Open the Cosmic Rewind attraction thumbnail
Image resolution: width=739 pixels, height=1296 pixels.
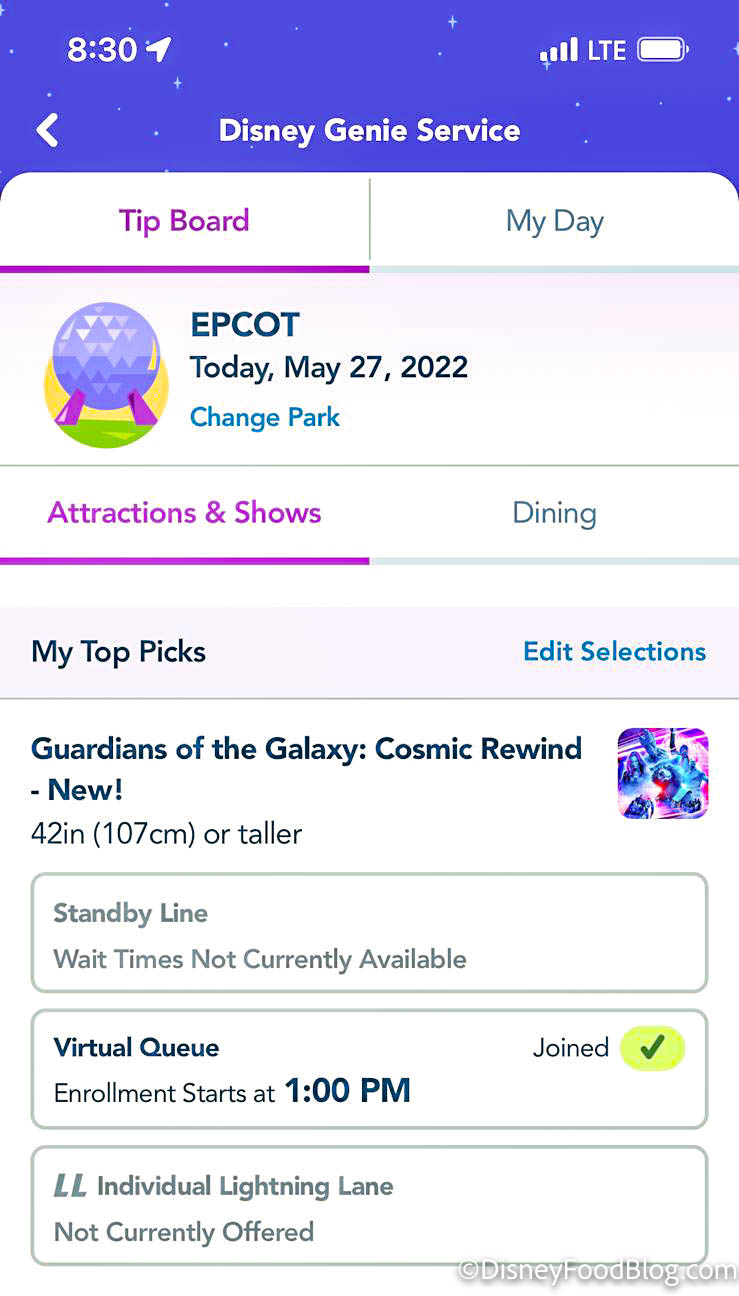[662, 773]
